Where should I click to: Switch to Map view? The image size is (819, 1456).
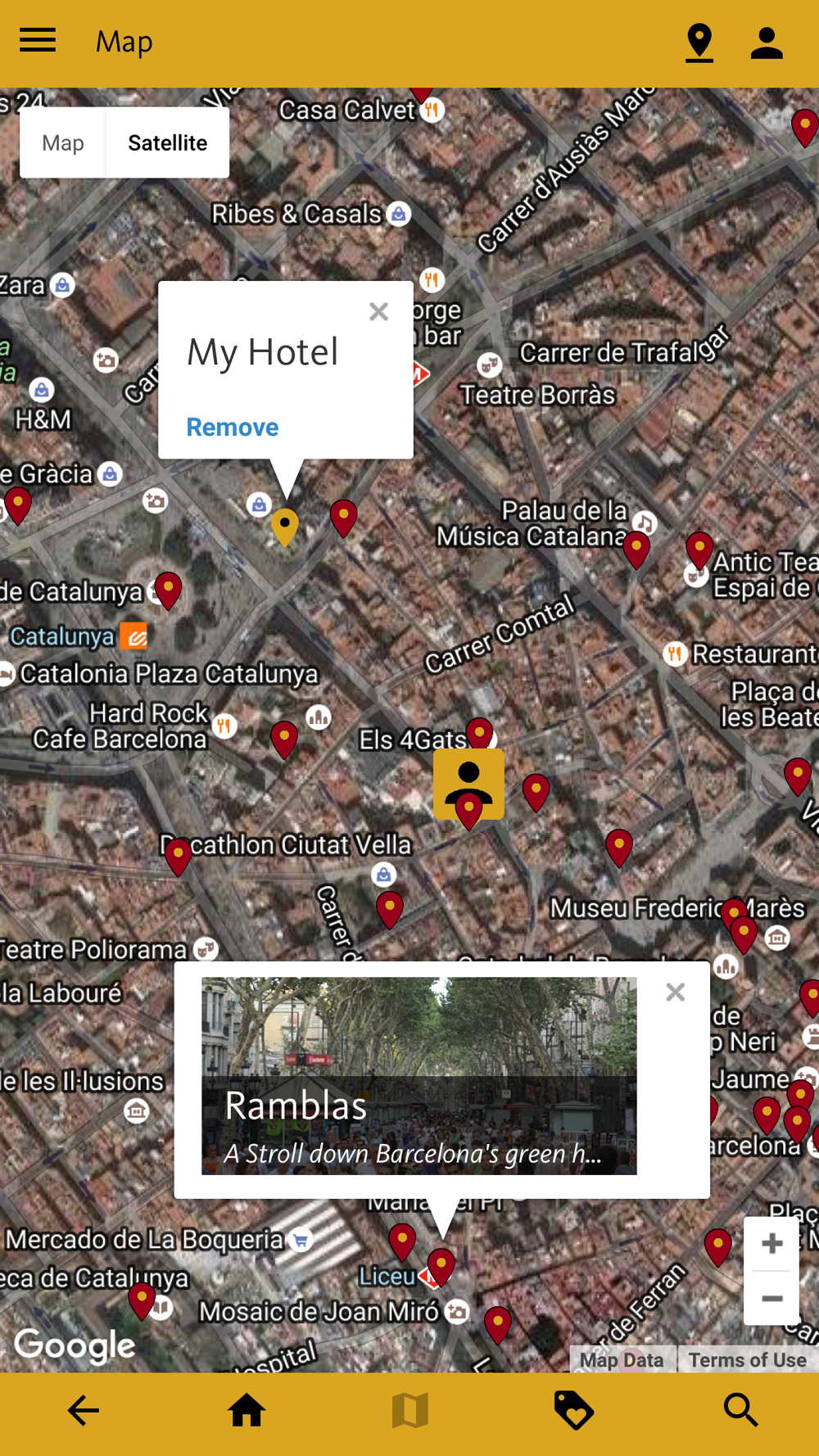point(63,142)
